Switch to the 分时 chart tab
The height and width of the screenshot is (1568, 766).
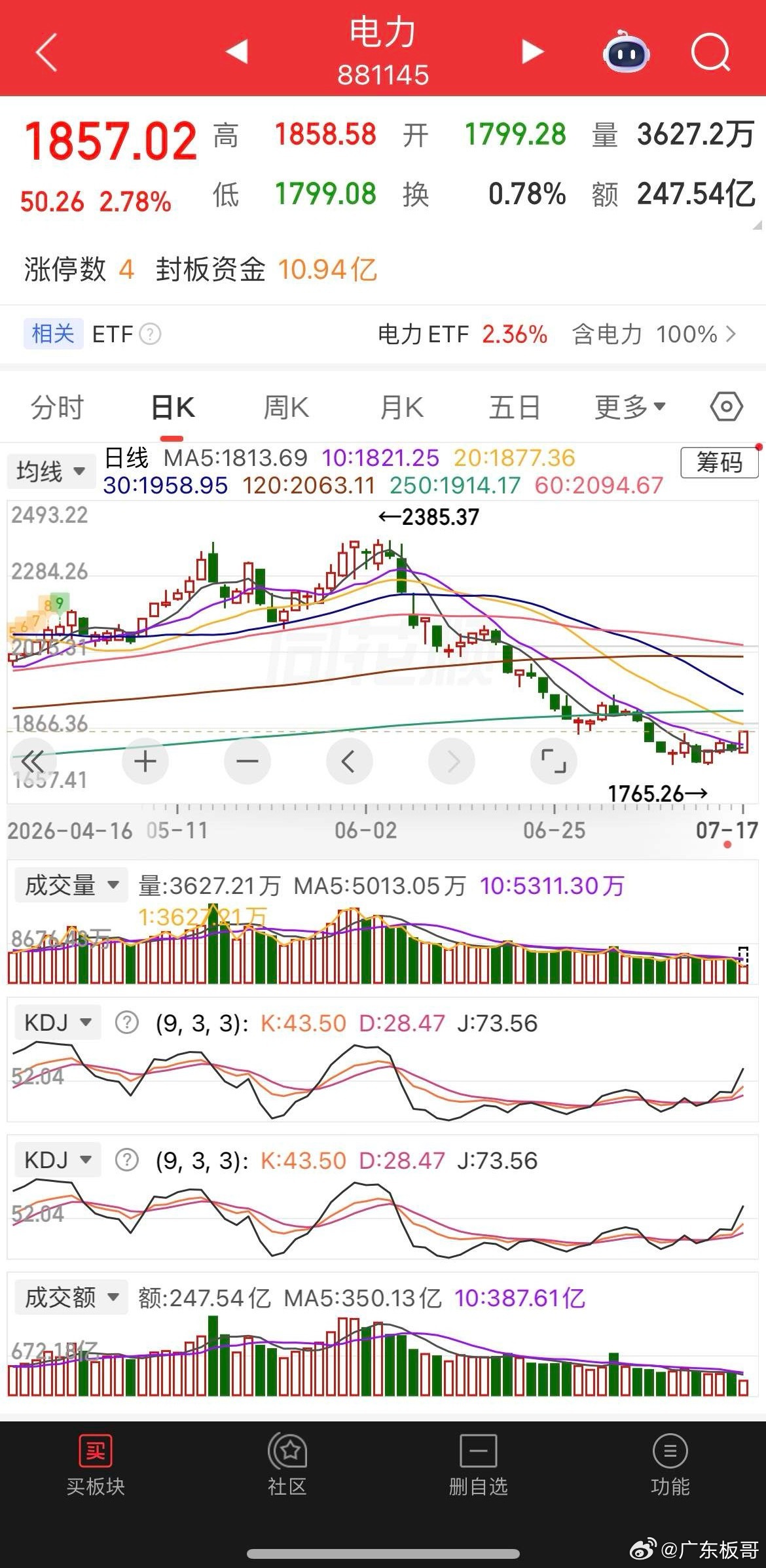pyautogui.click(x=57, y=407)
